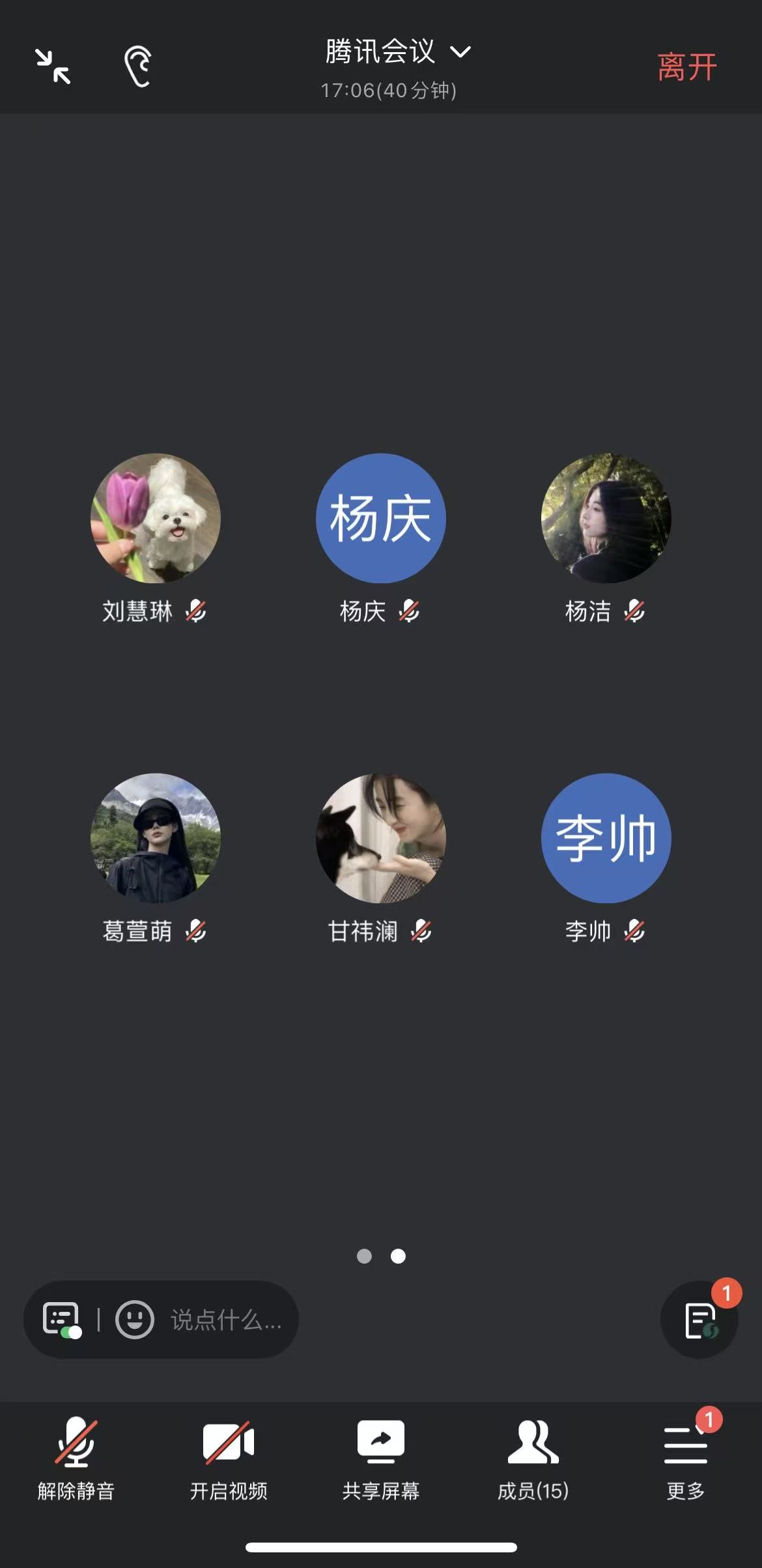Select participant 杨洁's avatar
The image size is (762, 1568).
tap(606, 518)
